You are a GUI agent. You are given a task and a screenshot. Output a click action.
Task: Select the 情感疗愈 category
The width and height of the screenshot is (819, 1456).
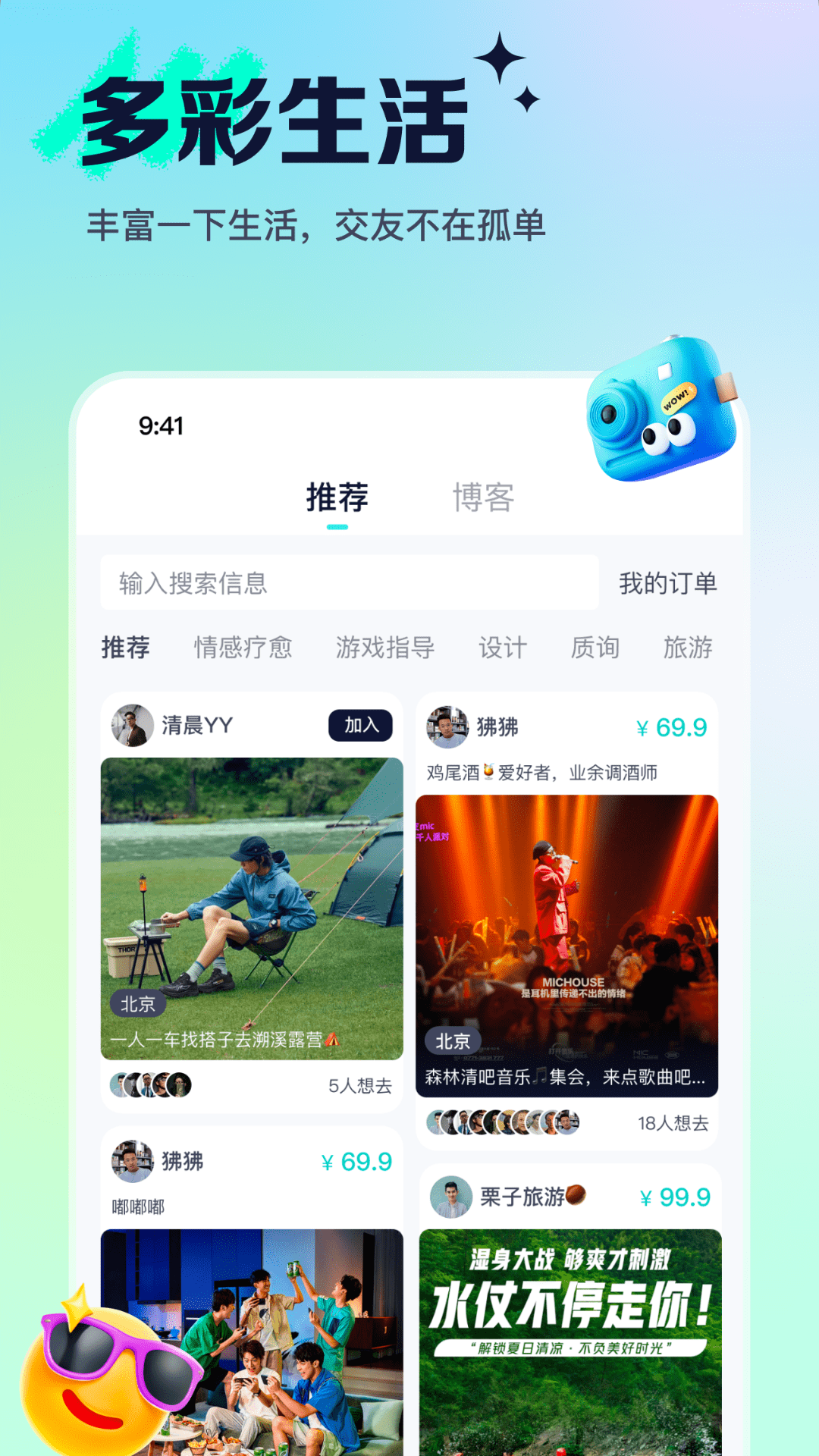click(244, 648)
